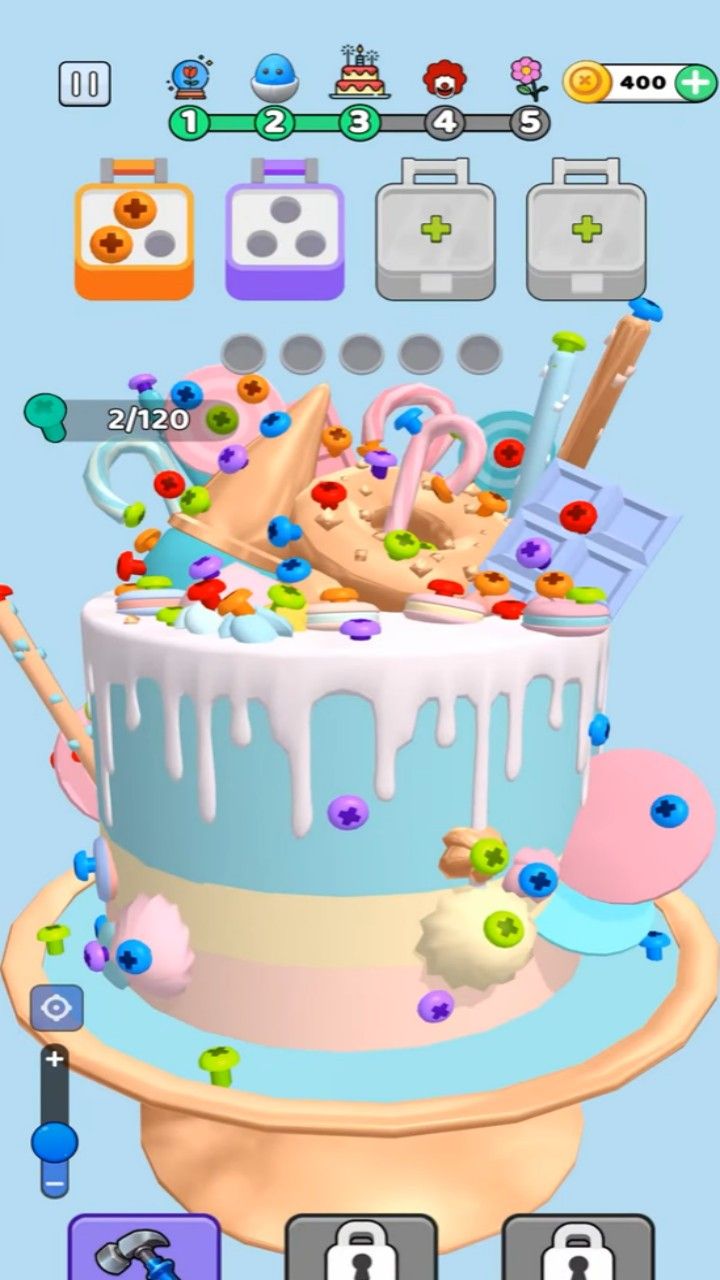
Task: Tap the zoom slider handle
Action: (x=55, y=1140)
